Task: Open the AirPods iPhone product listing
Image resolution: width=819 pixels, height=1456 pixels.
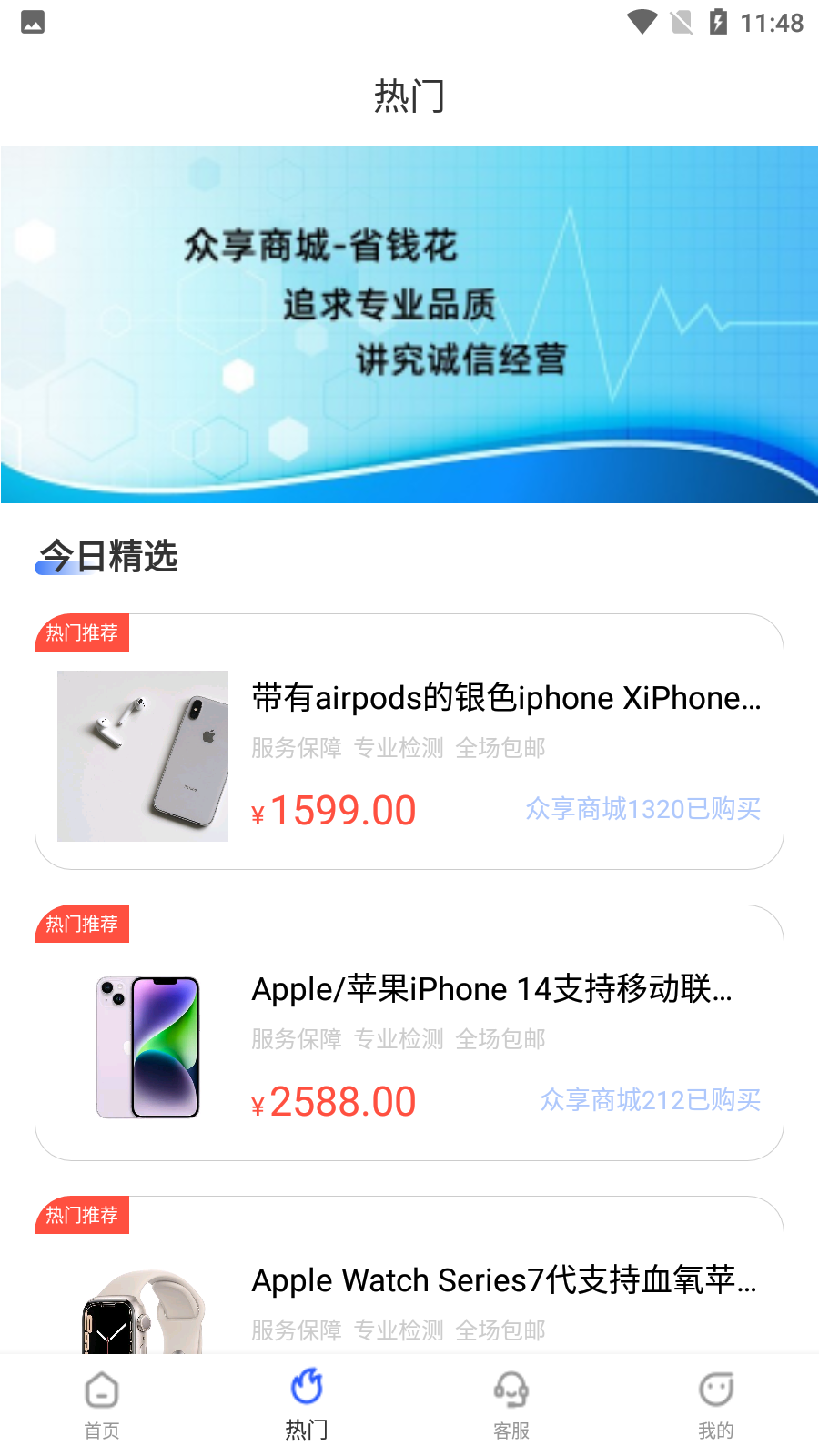Action: tap(409, 742)
